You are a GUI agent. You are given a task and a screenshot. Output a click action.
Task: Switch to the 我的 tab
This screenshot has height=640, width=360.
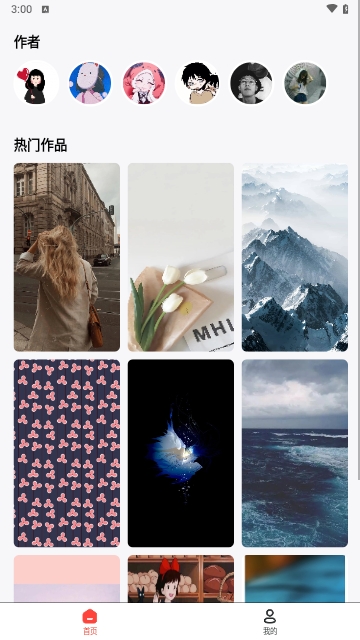[x=270, y=622]
